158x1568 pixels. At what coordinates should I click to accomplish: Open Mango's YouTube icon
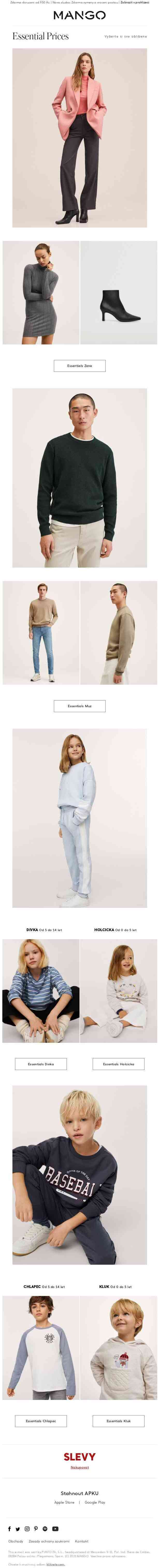(x=55, y=1528)
